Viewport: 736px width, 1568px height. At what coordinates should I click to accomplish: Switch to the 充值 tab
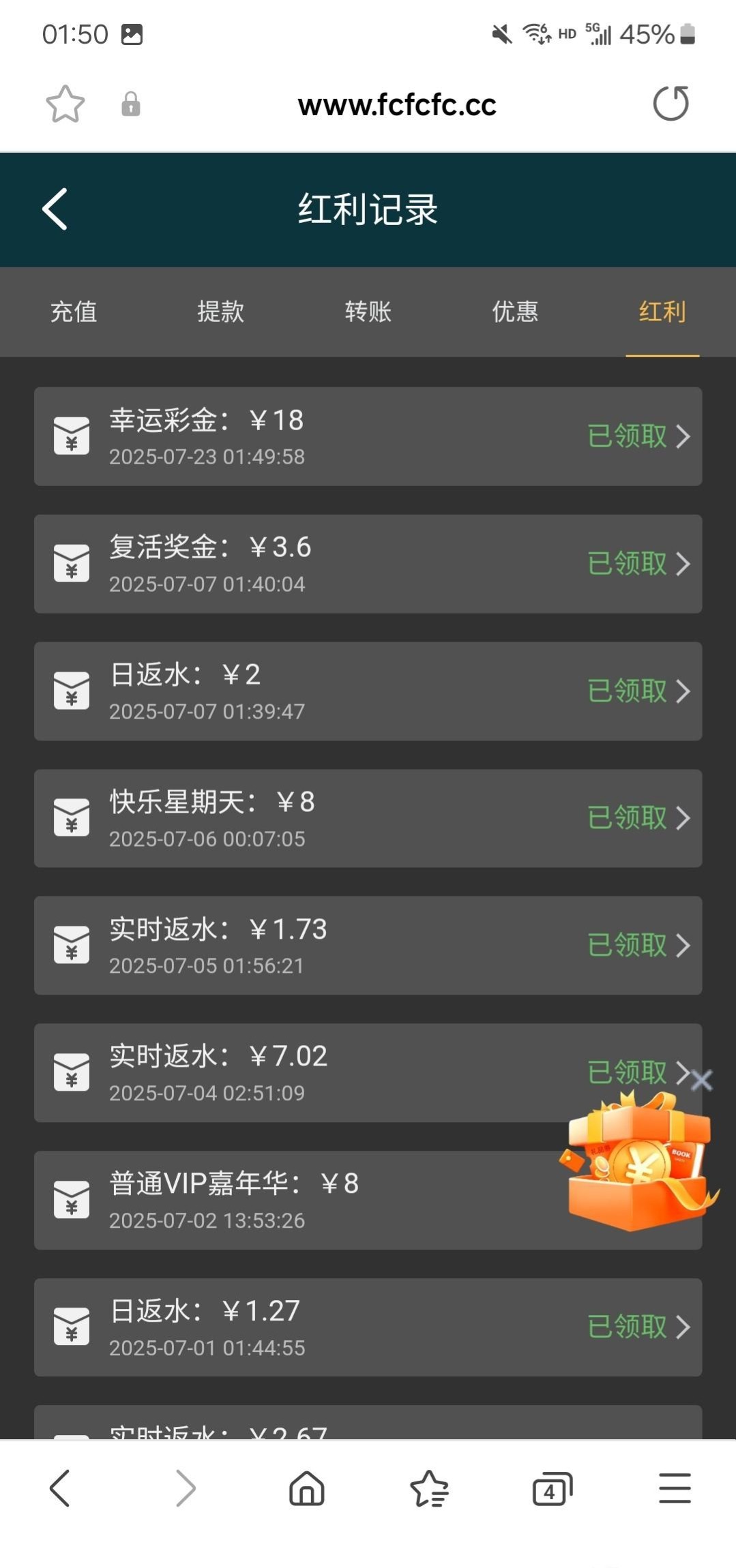(74, 312)
